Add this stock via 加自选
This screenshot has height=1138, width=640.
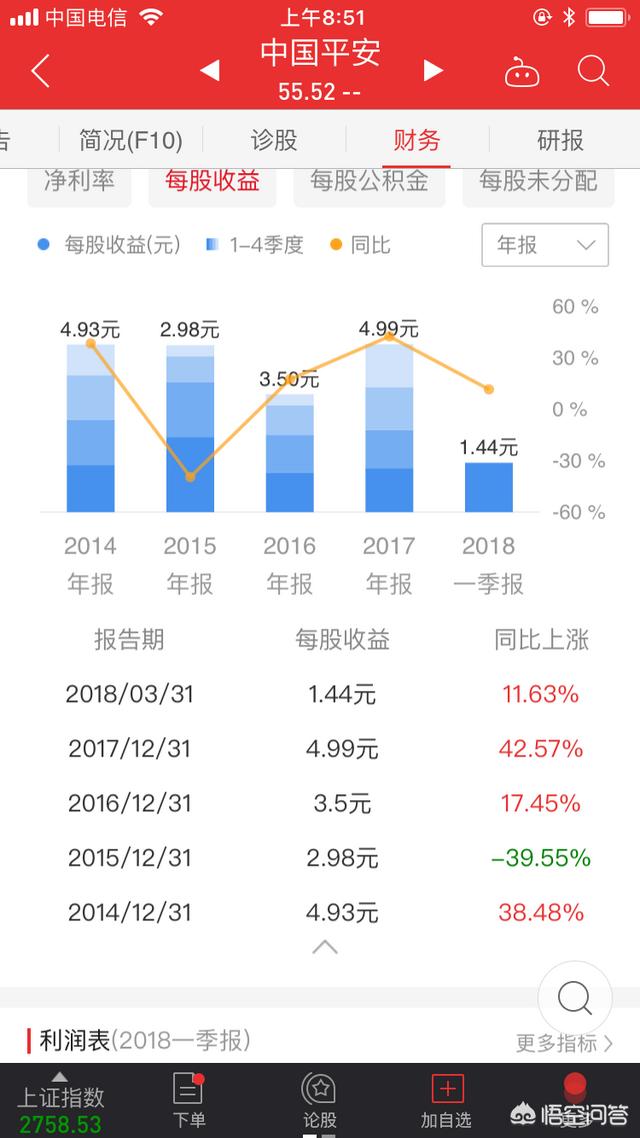[x=446, y=1100]
